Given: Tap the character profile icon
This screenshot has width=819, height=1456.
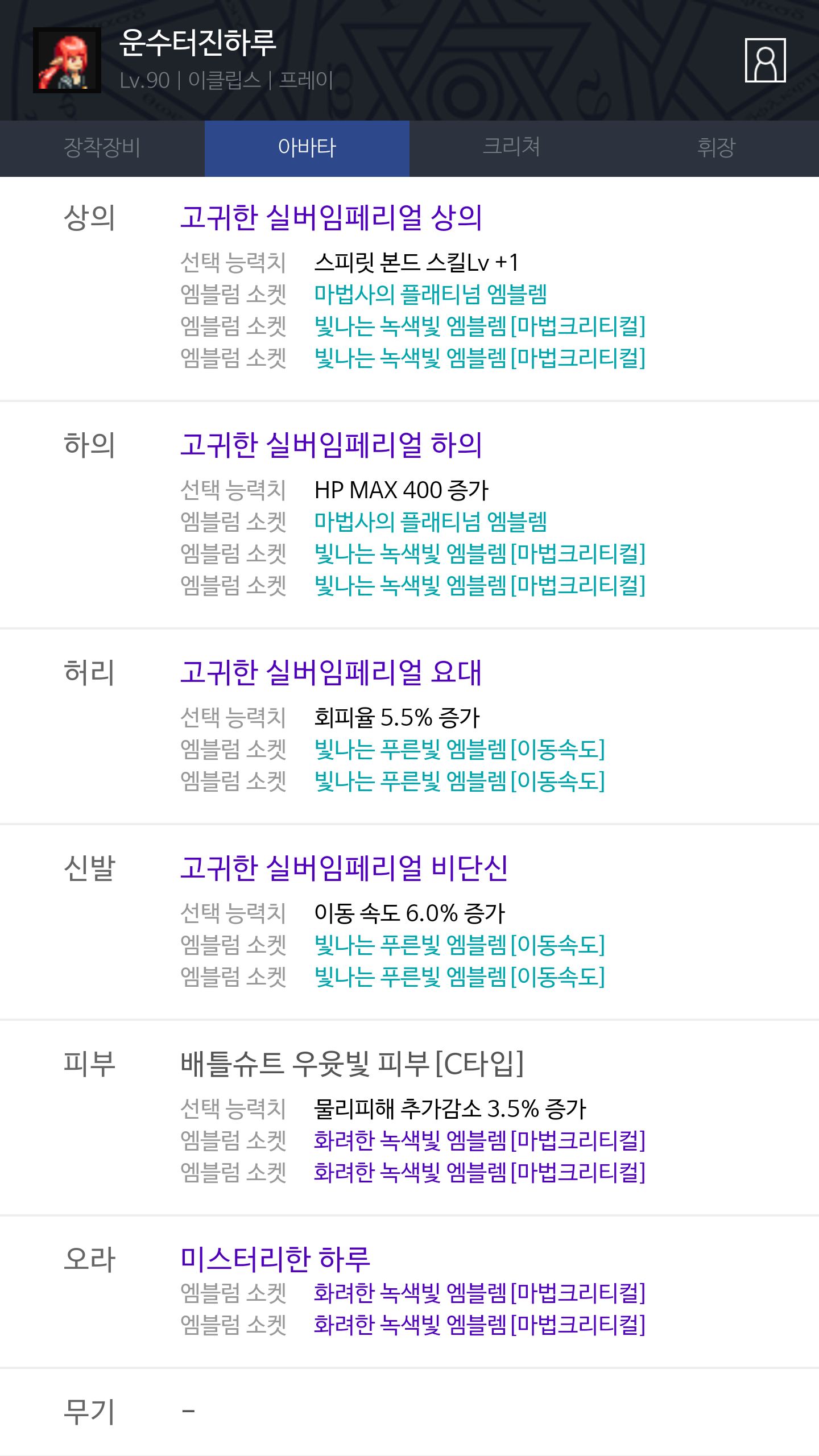Looking at the screenshot, I should click(x=765, y=60).
